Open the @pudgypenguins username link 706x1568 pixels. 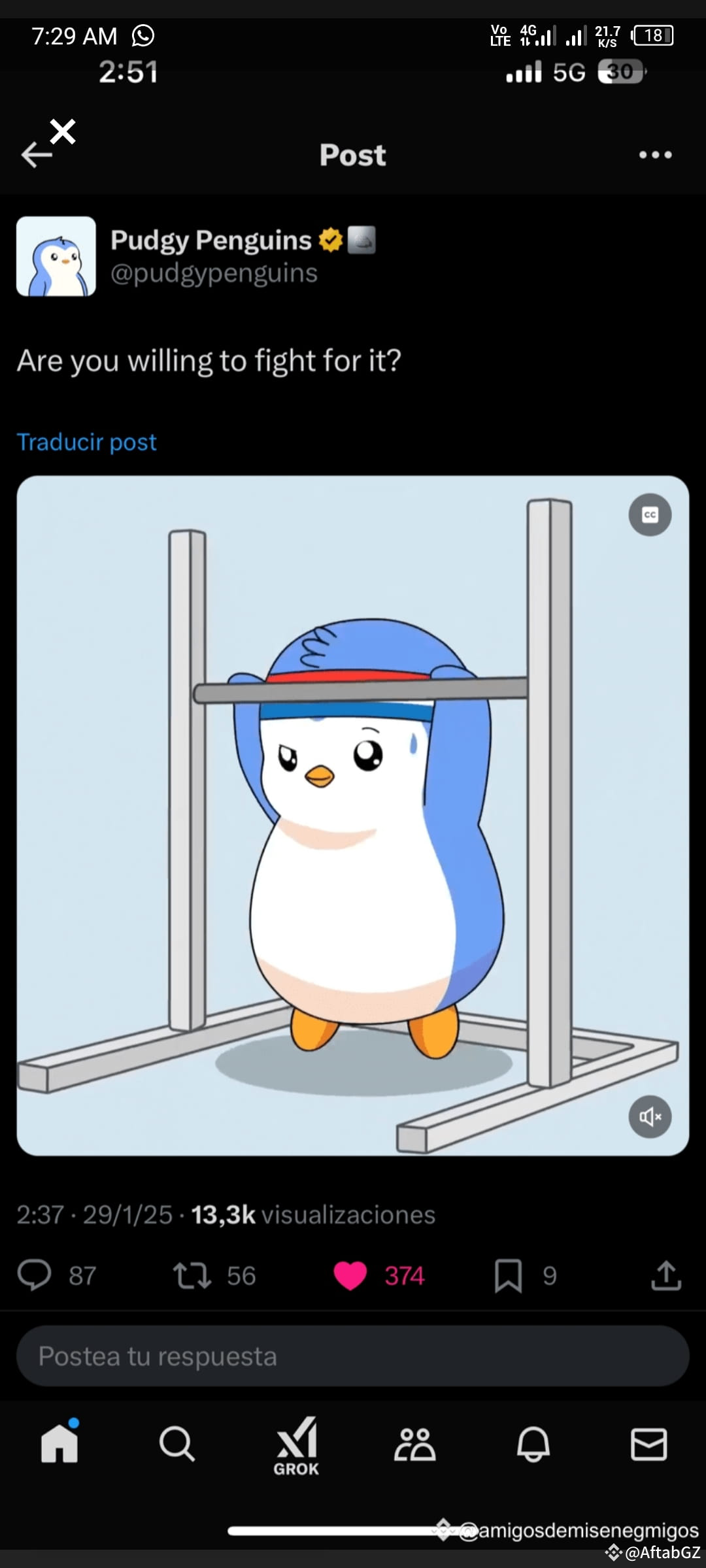tap(214, 274)
